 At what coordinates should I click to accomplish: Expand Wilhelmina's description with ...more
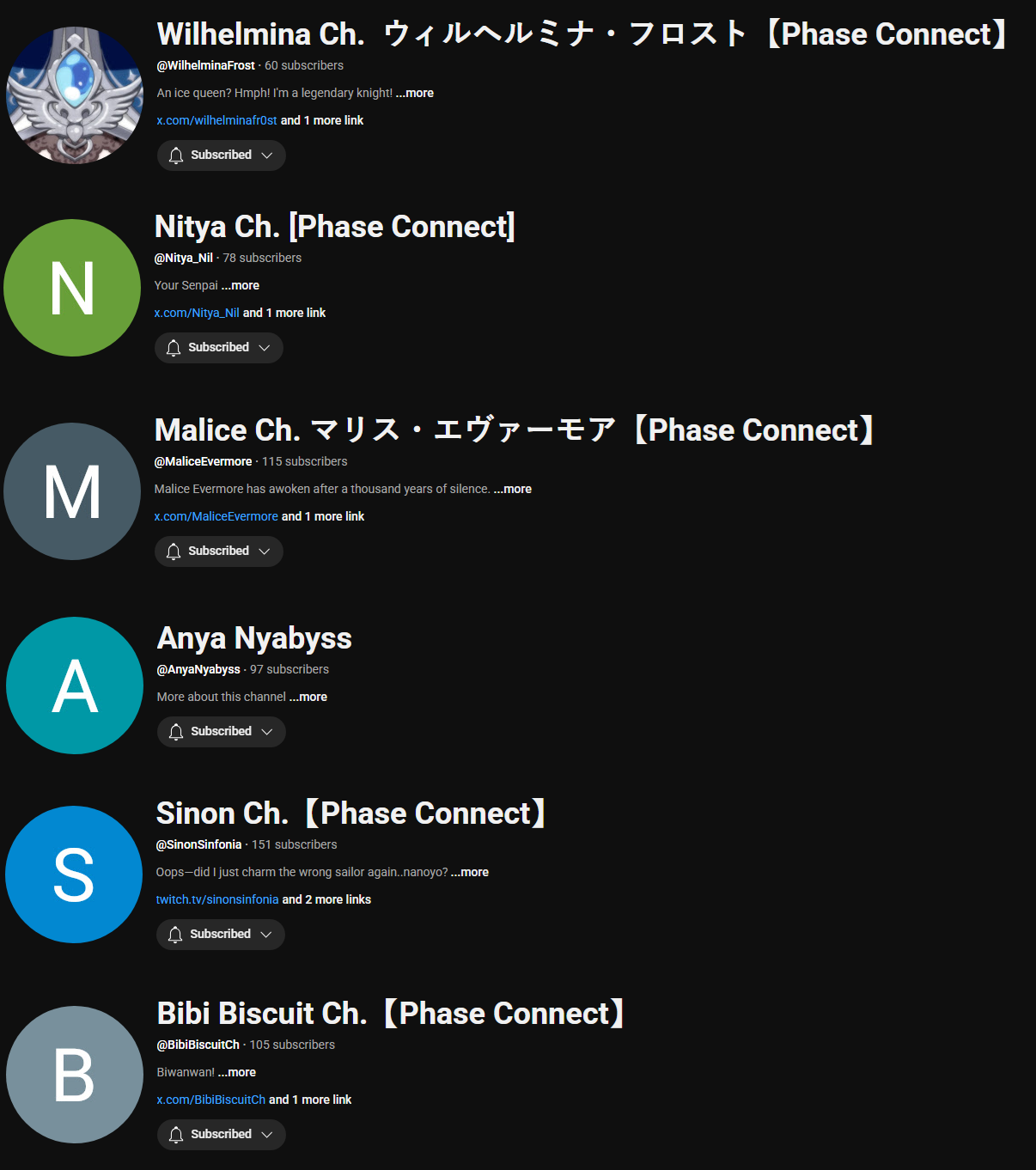coord(415,93)
